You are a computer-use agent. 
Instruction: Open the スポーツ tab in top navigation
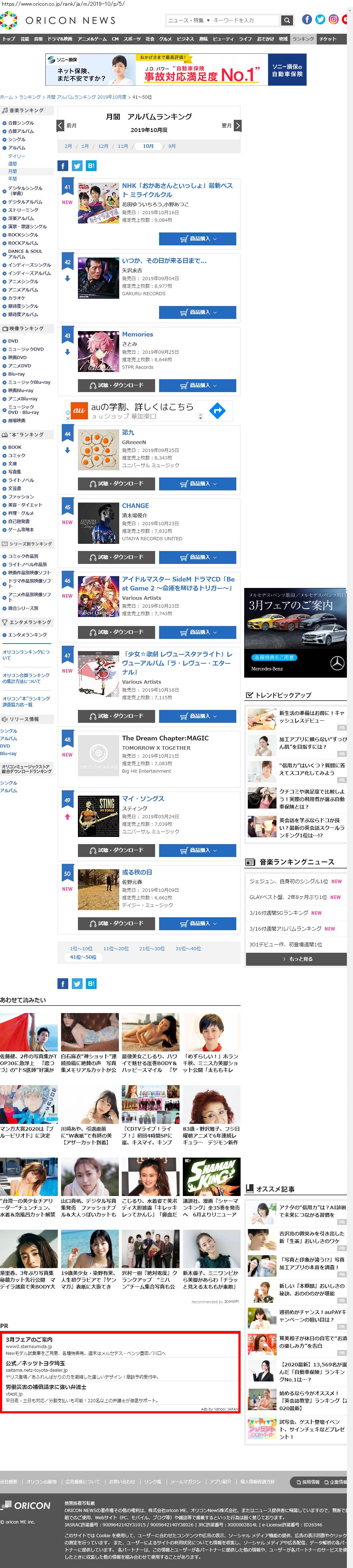(132, 39)
